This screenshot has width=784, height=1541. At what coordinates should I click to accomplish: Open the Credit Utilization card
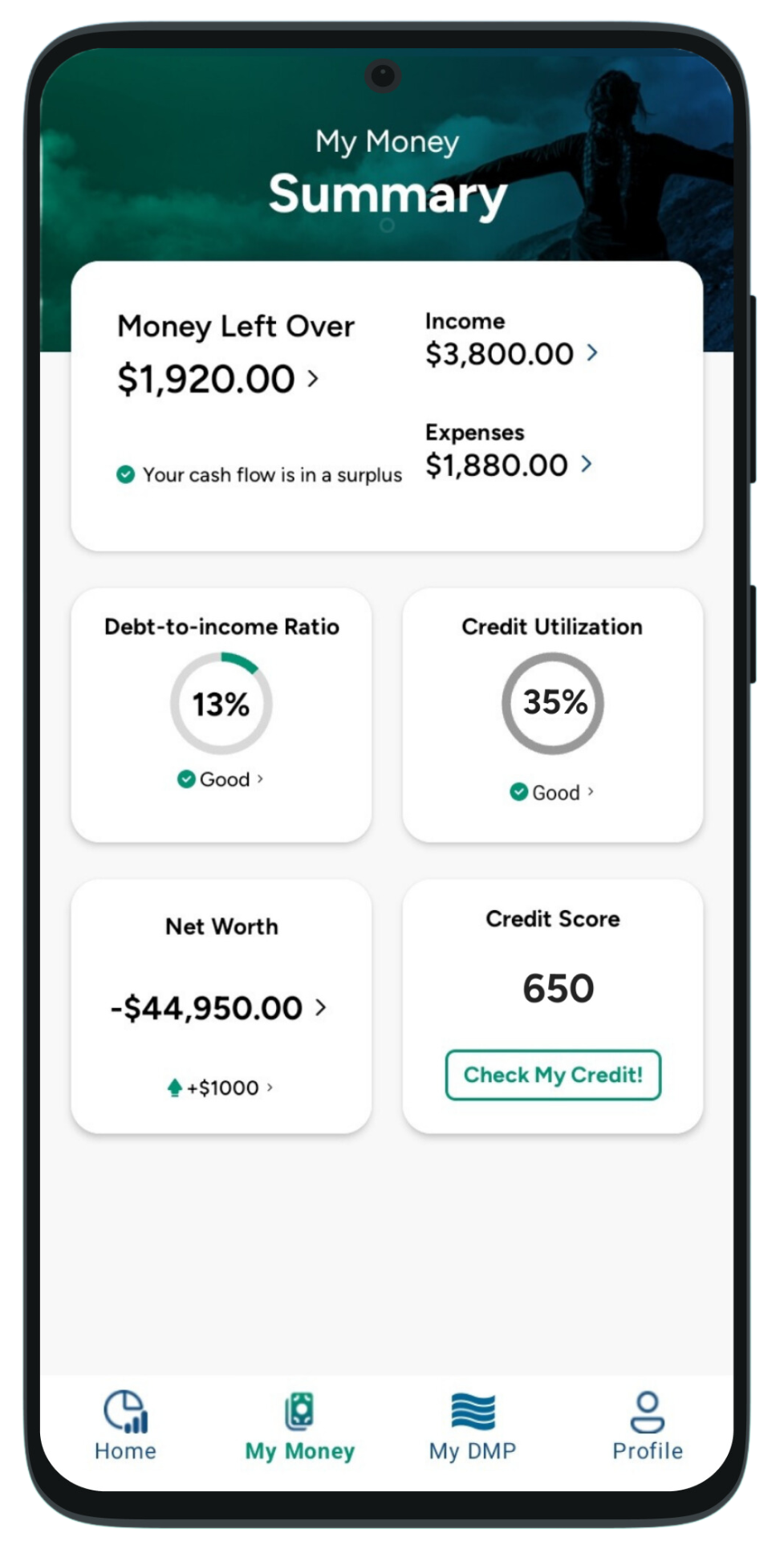552,714
